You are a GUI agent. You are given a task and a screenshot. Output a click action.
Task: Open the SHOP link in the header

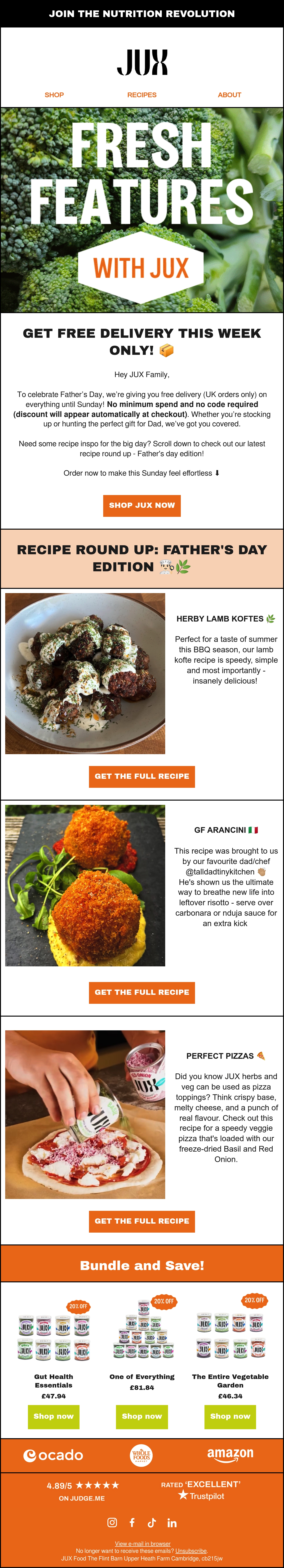pos(54,95)
